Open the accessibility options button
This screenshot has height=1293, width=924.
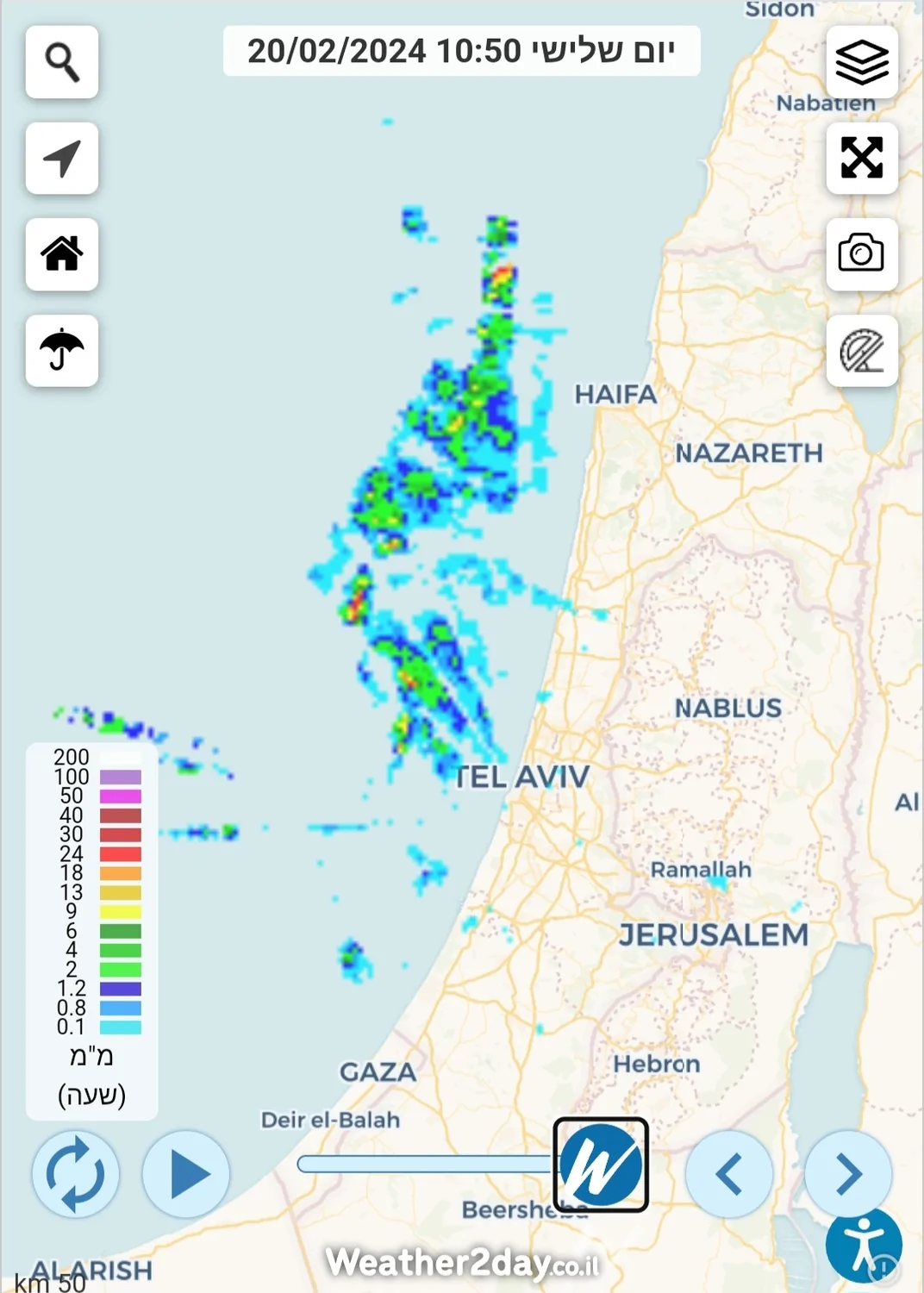[x=864, y=1246]
